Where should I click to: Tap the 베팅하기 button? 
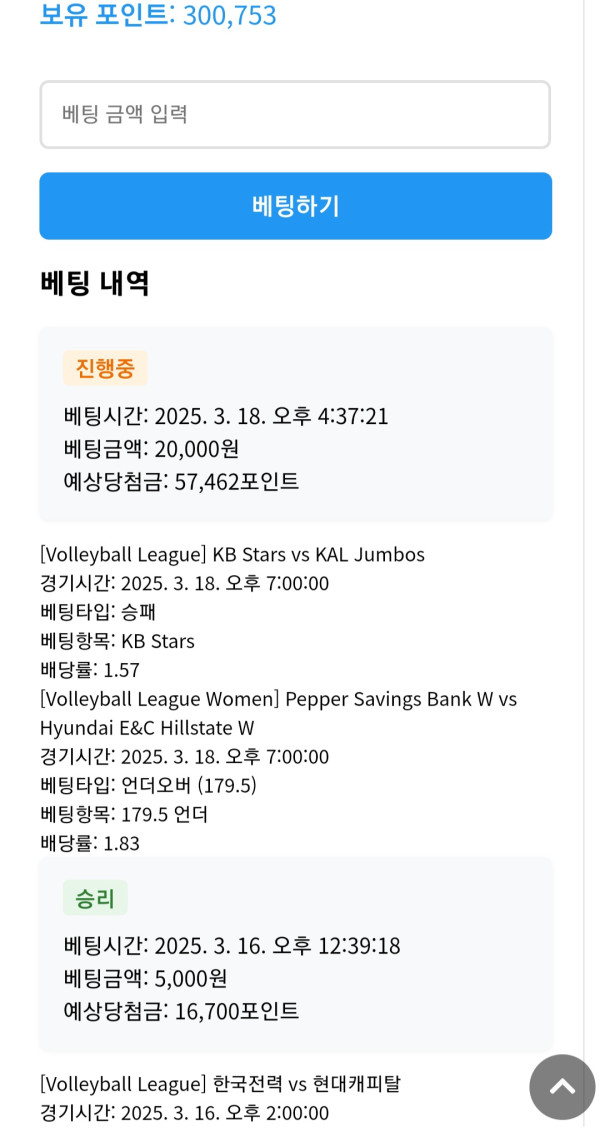coord(295,206)
